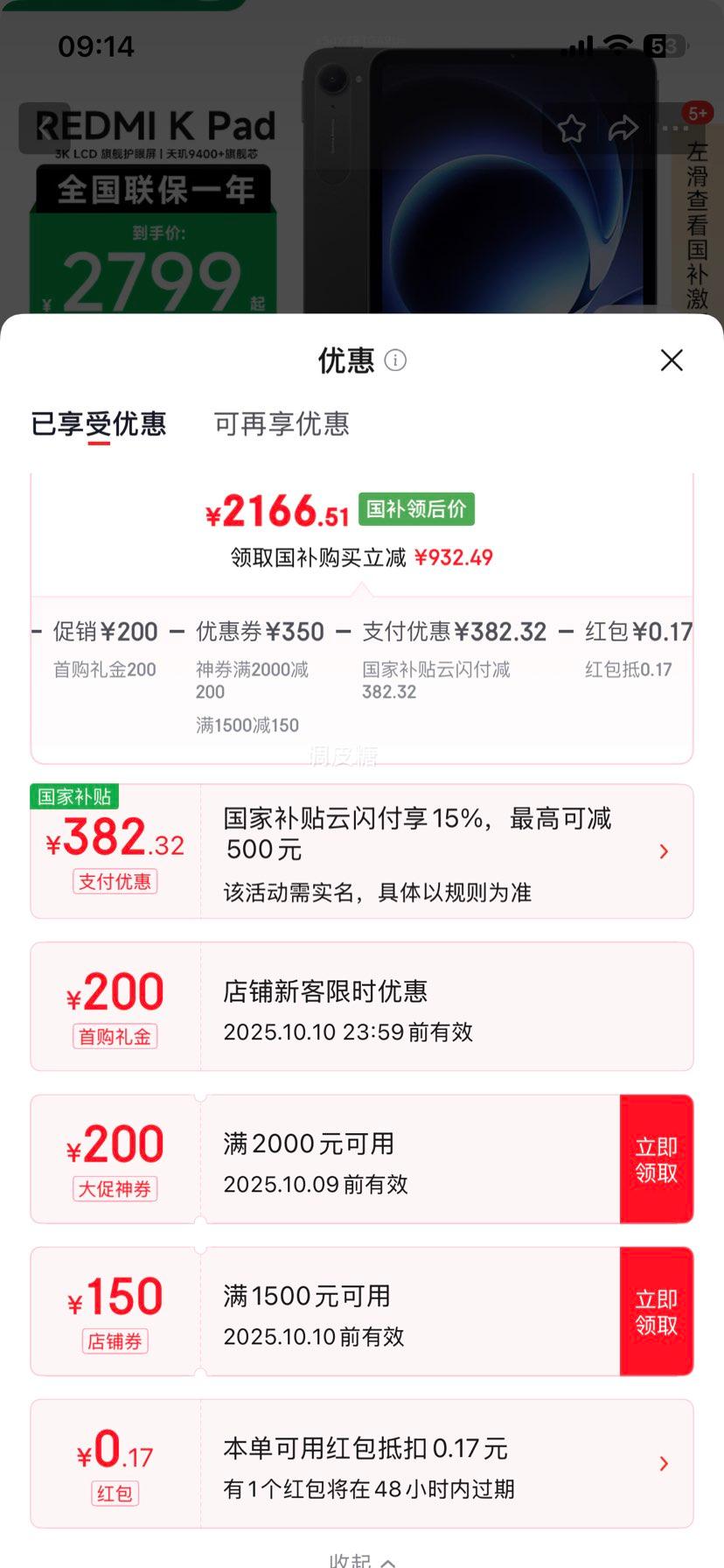The image size is (724, 1568).
Task: Claim the ¥200 大促神券 coupon
Action: click(656, 1158)
